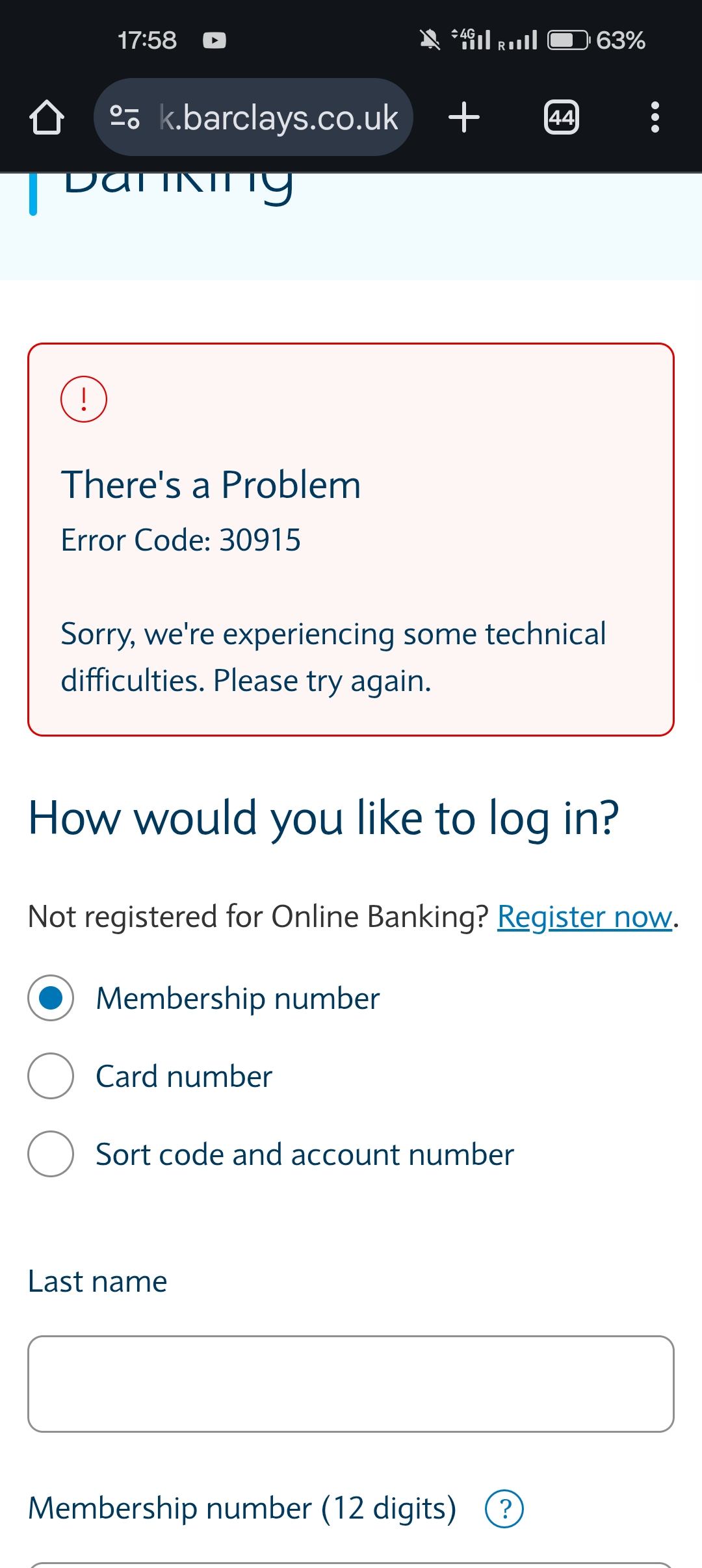Viewport: 702px width, 1568px height.
Task: Open a new browser tab
Action: [464, 118]
